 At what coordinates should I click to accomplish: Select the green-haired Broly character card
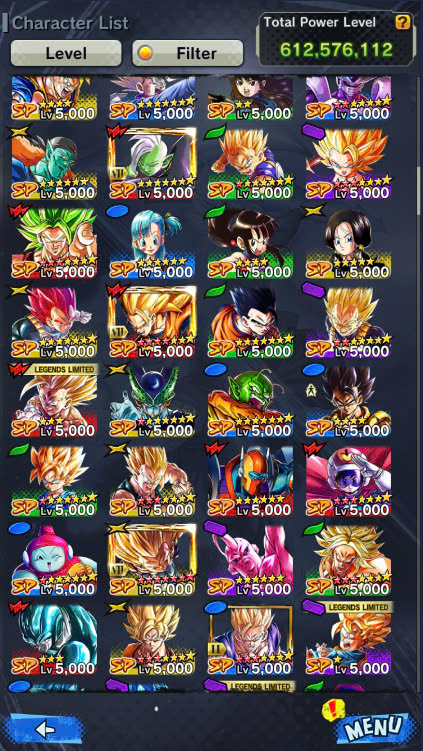click(54, 243)
